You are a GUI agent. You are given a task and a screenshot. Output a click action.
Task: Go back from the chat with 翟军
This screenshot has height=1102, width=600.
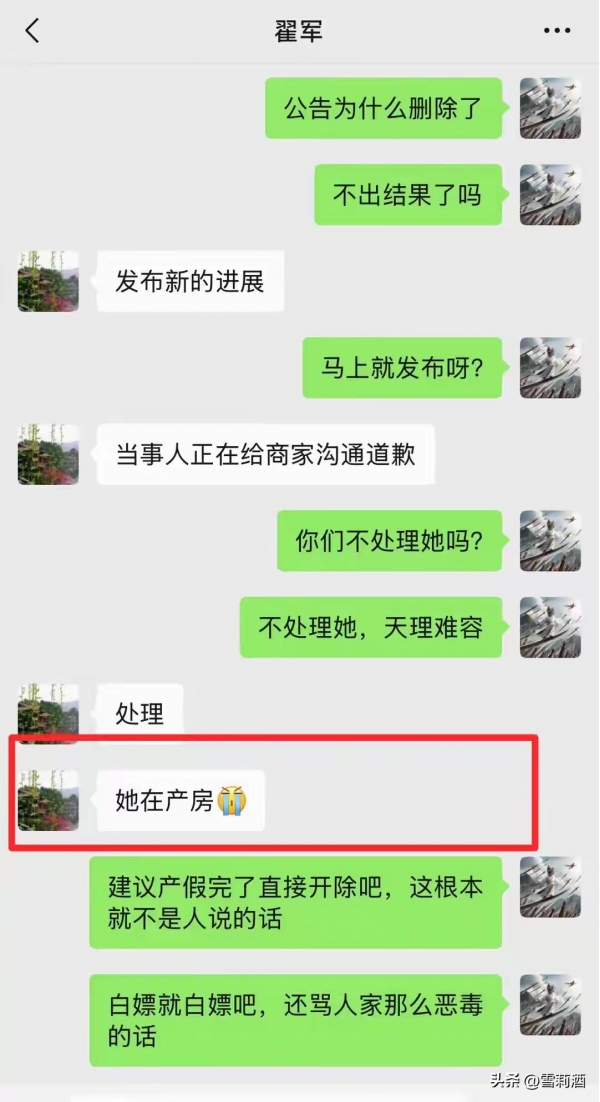(32, 31)
